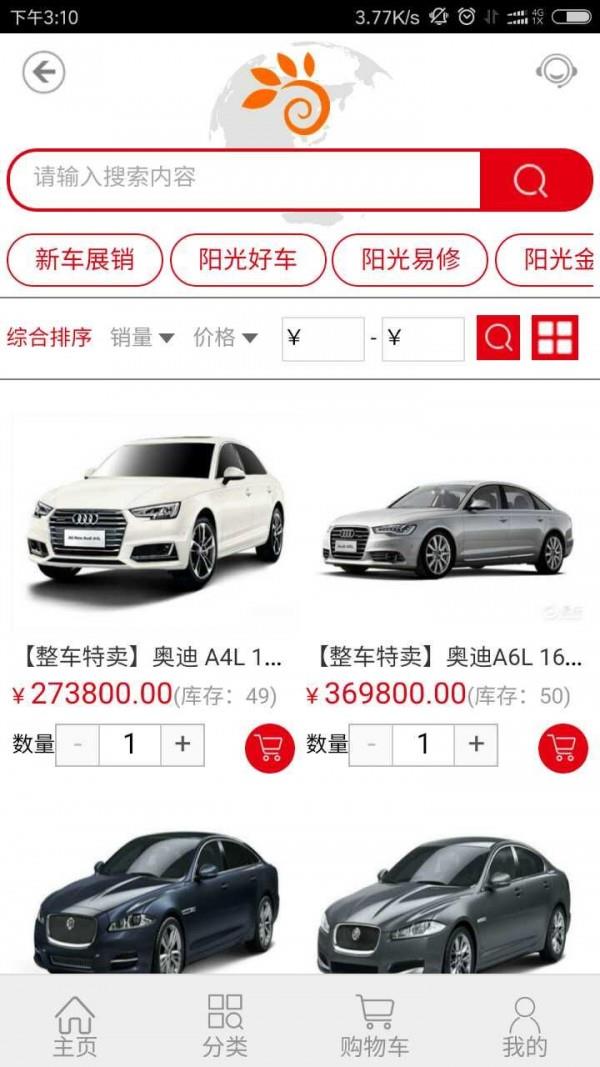Tap the red search button

tap(532, 180)
